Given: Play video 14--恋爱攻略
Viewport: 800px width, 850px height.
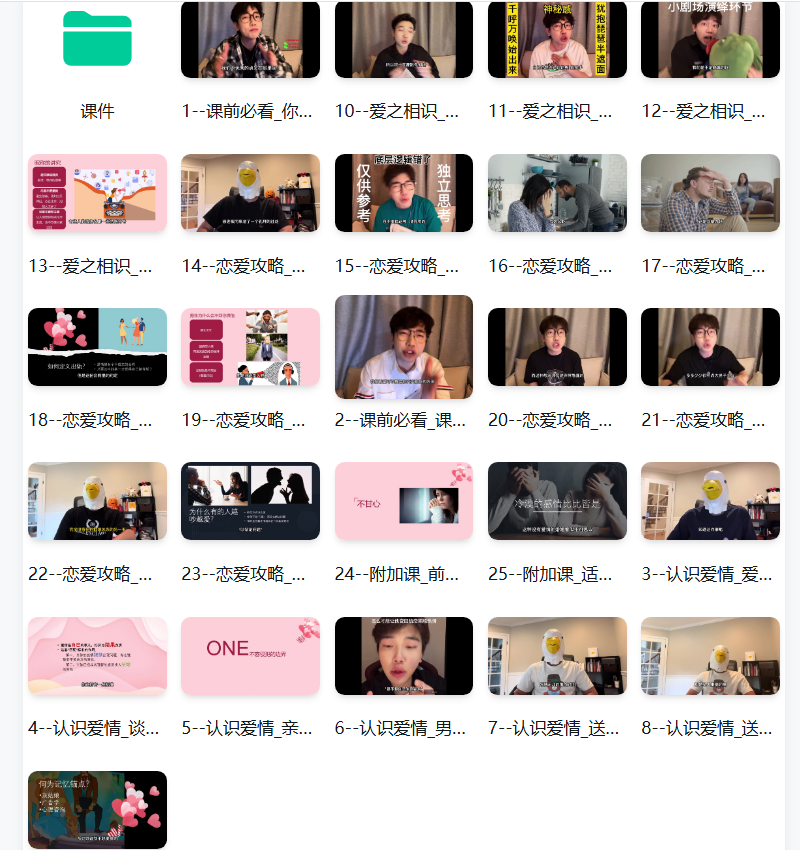Looking at the screenshot, I should 250,193.
